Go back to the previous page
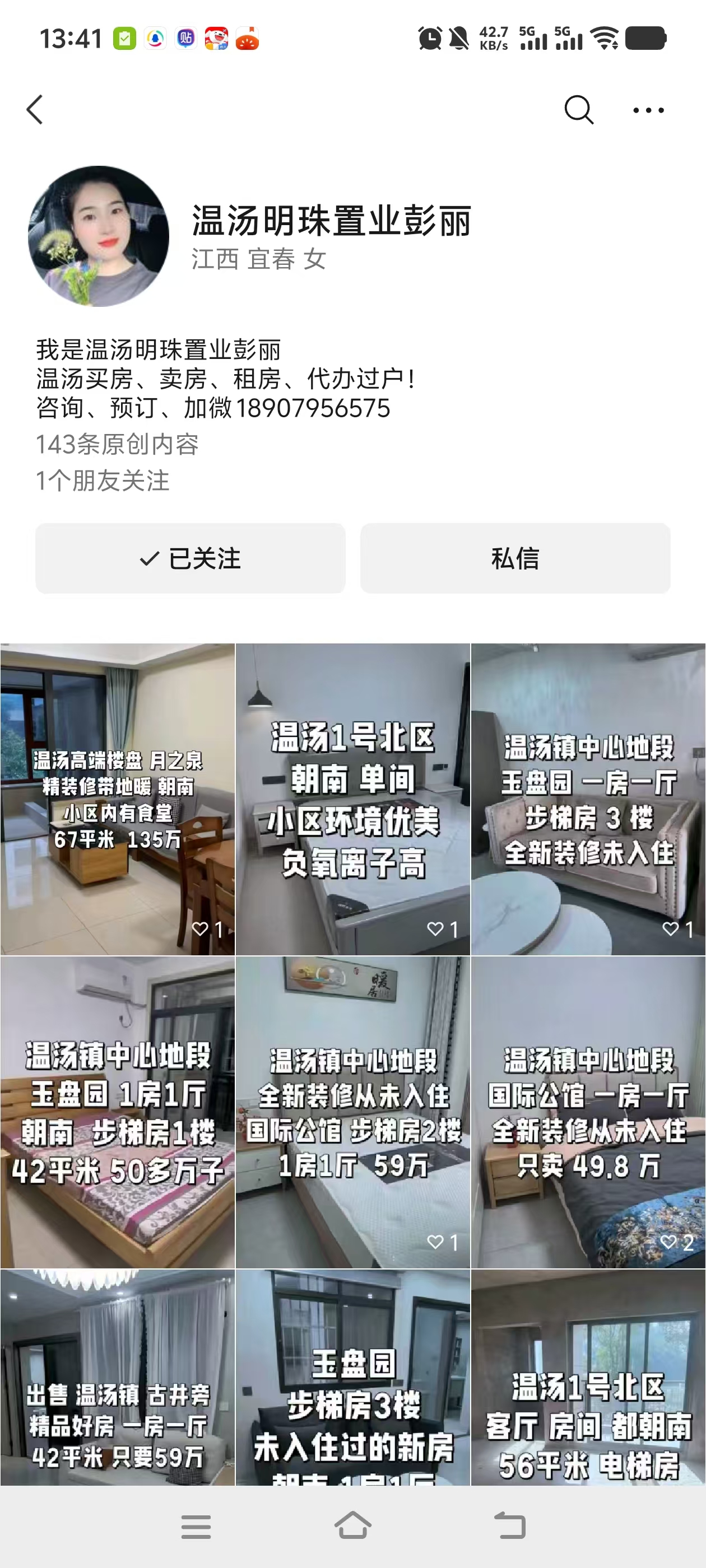Screen dimensions: 706x1568 (35, 110)
